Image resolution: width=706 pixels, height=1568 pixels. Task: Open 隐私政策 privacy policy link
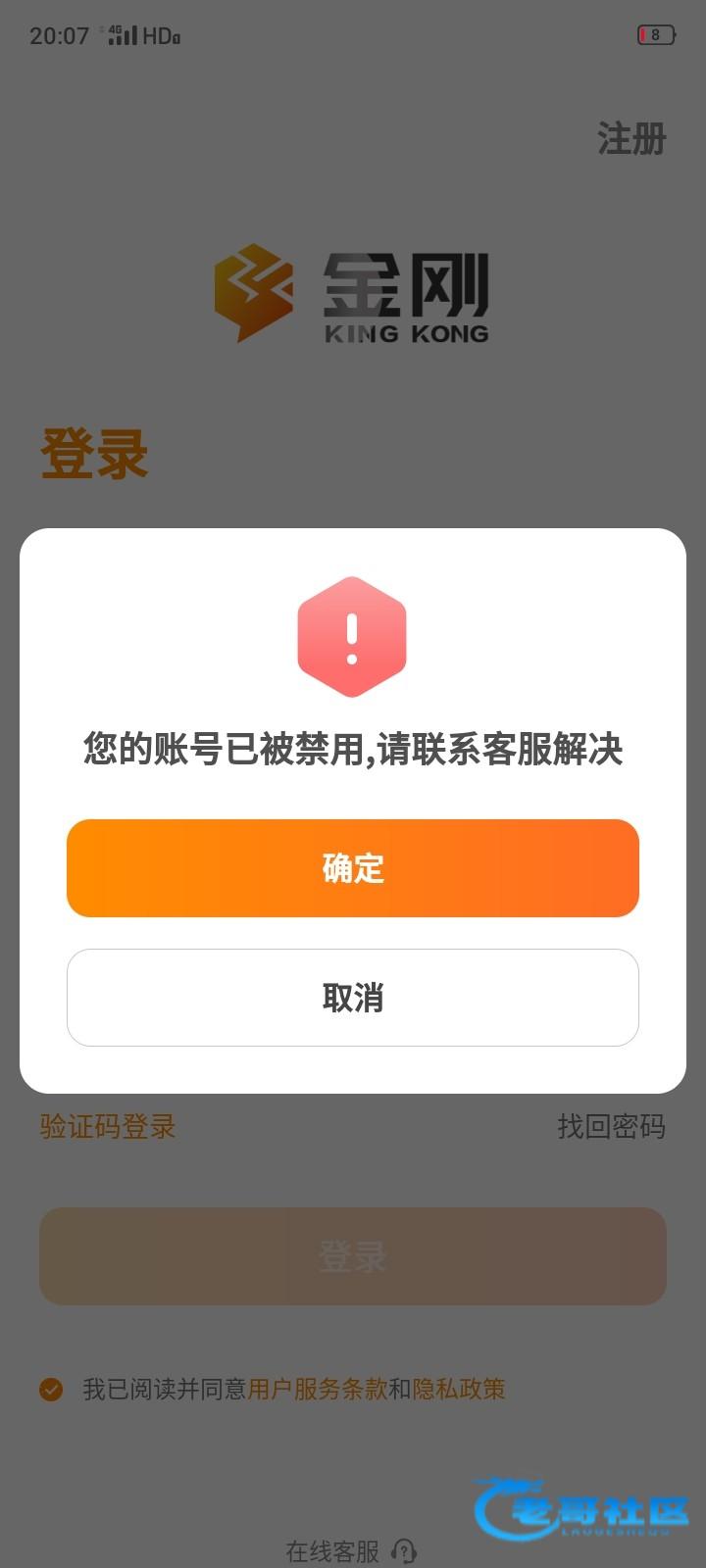[x=459, y=1389]
